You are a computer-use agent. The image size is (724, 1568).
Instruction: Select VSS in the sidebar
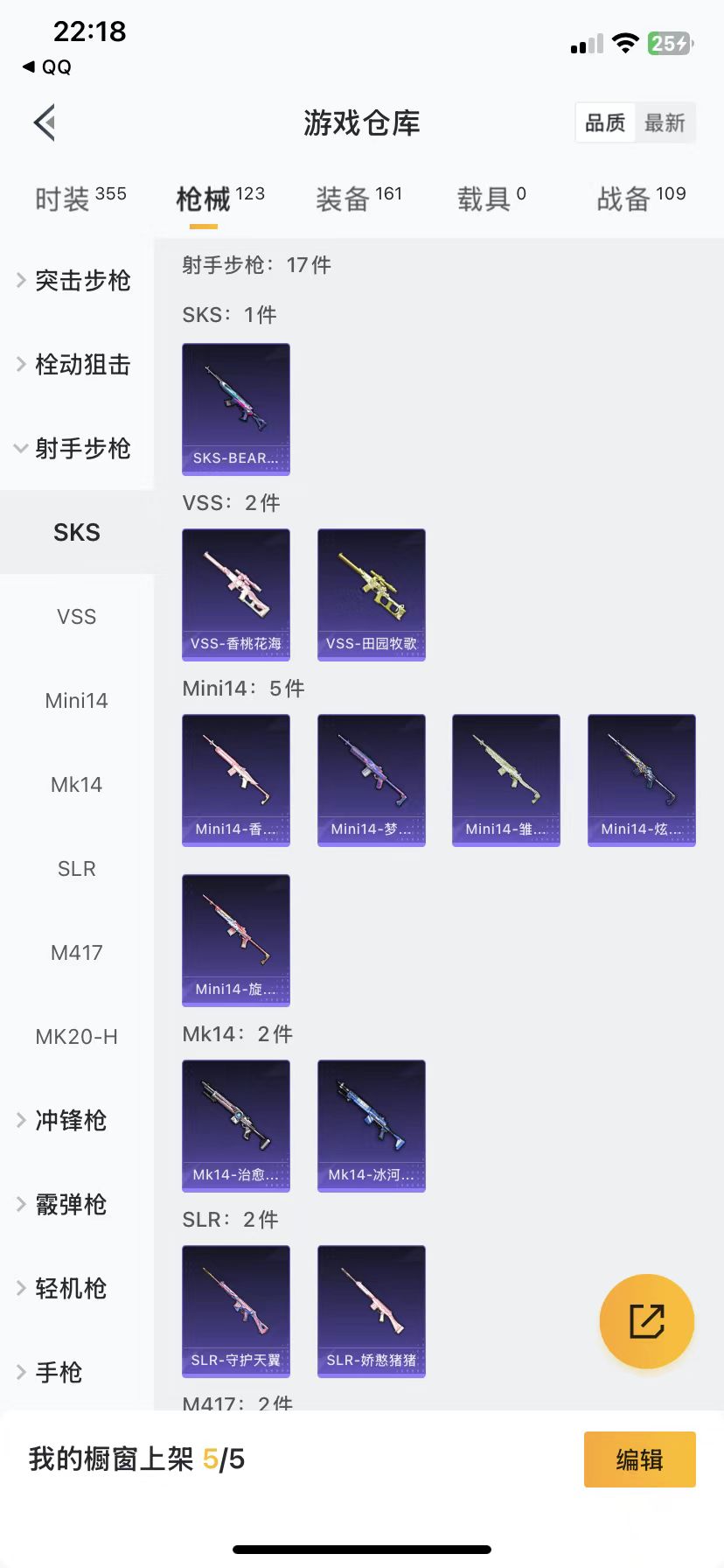[x=77, y=616]
